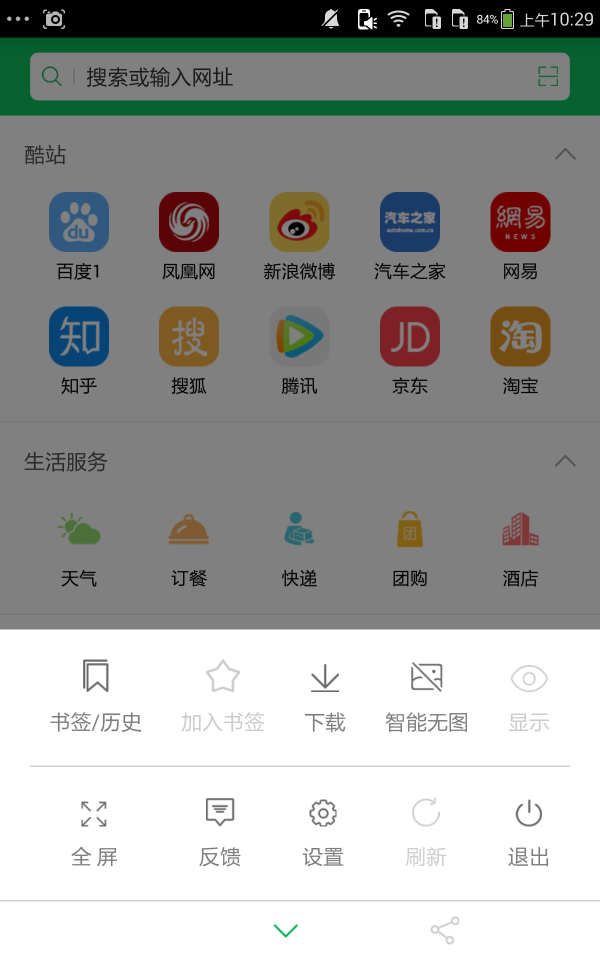Open the QR scan icon in search bar
This screenshot has width=600, height=960.
[x=547, y=77]
